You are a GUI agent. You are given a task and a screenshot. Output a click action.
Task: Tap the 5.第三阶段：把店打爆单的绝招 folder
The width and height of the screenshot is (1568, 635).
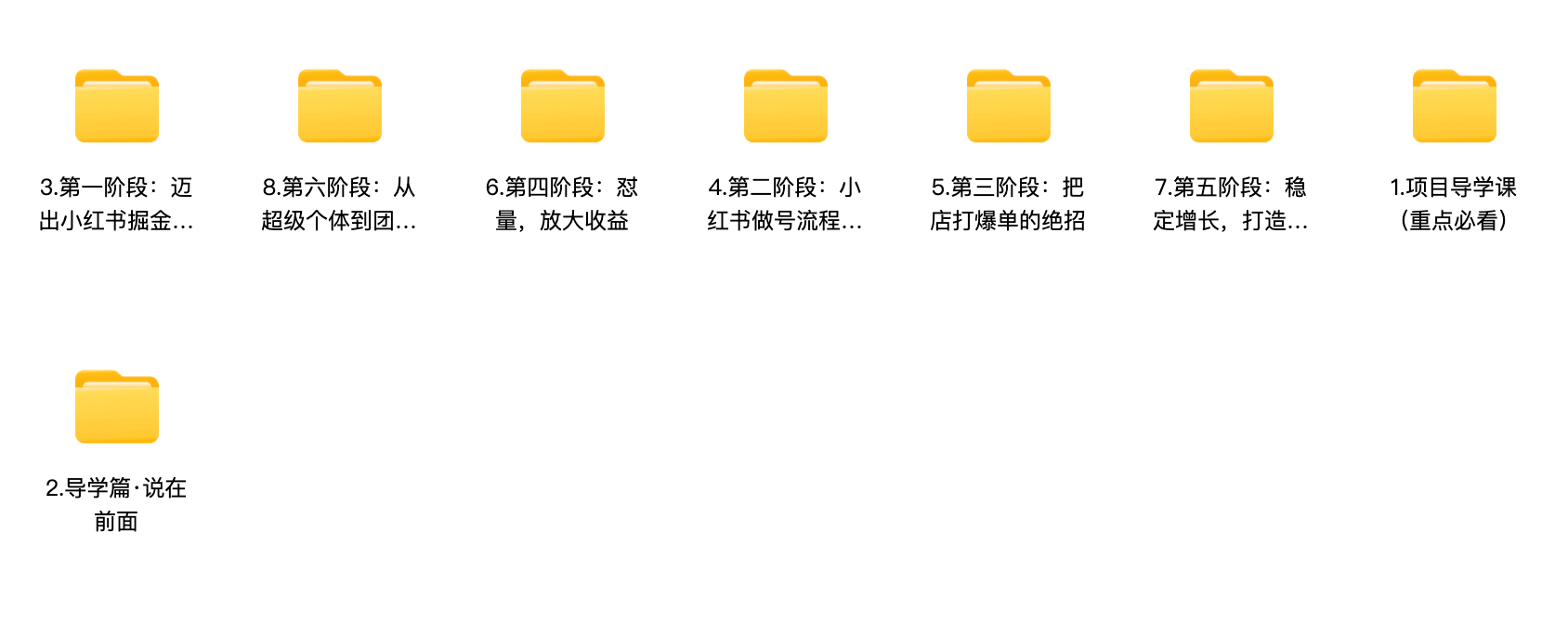[1009, 107]
